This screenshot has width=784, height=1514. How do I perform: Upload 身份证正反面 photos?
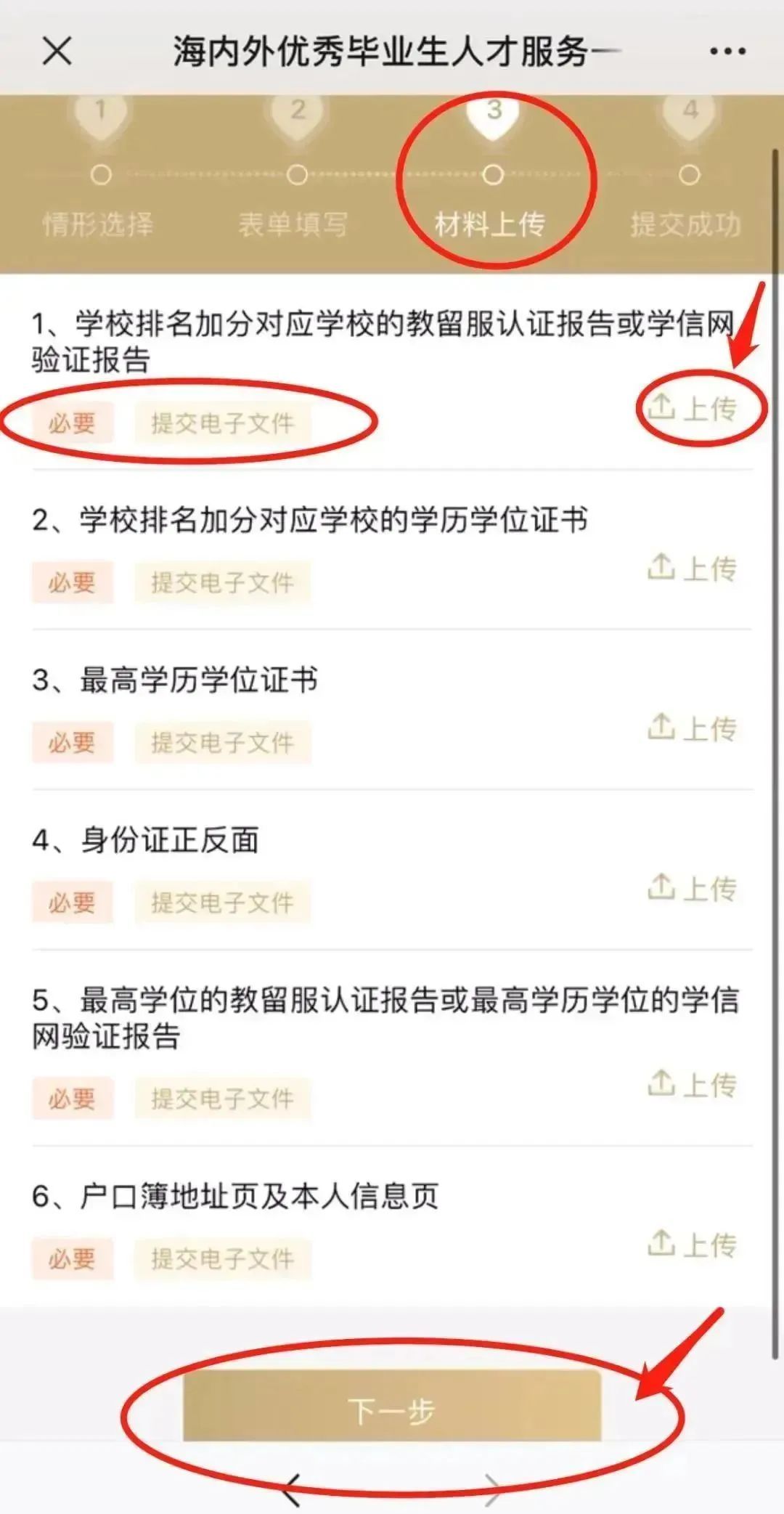692,888
